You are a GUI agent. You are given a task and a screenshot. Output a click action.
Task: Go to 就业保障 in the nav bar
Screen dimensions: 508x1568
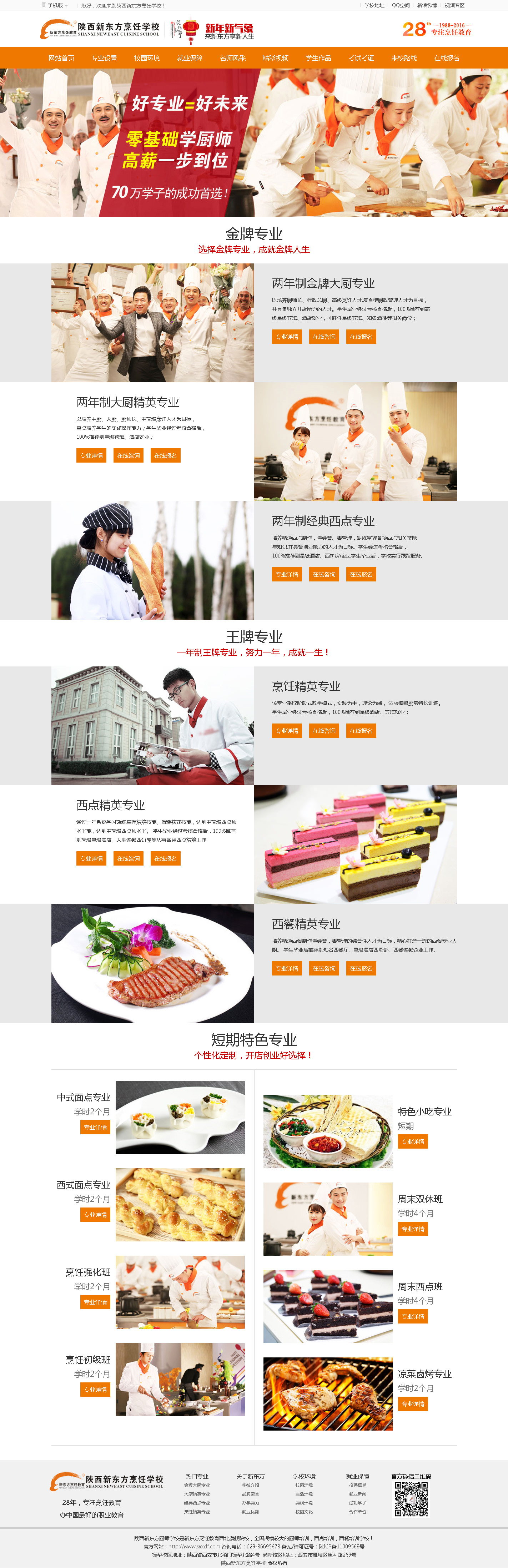point(190,59)
